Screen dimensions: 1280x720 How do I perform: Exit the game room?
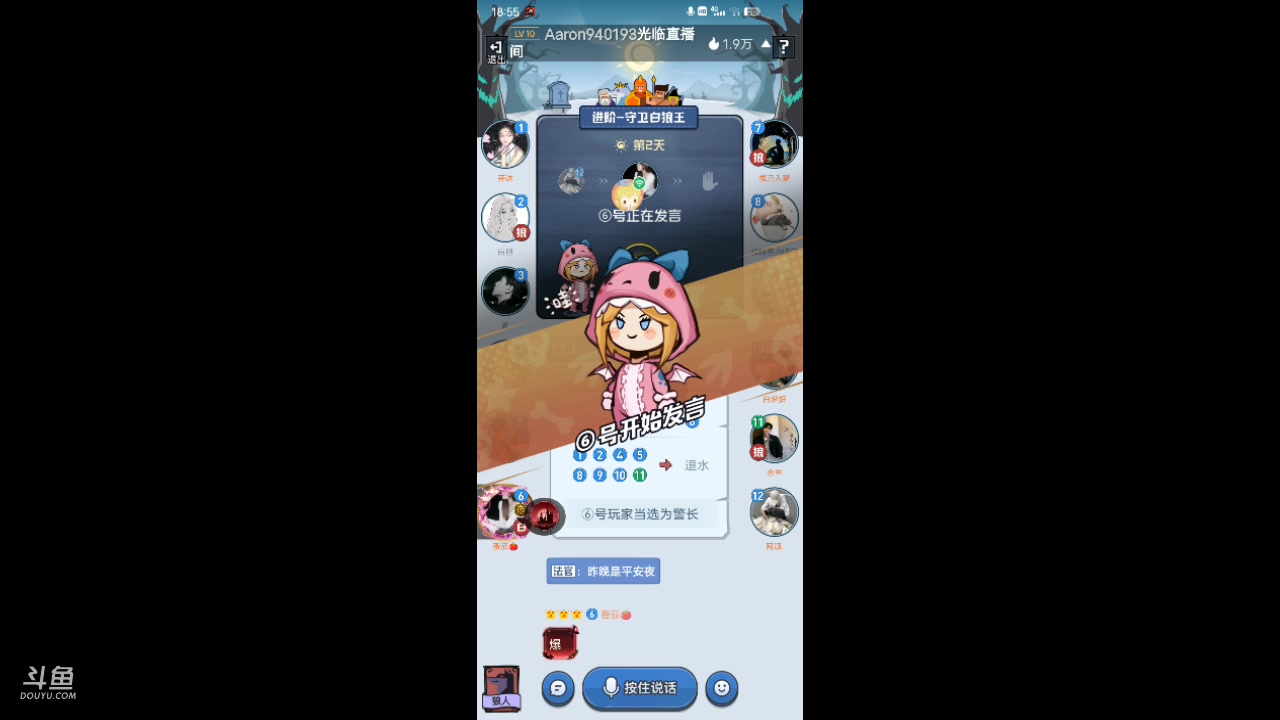495,50
